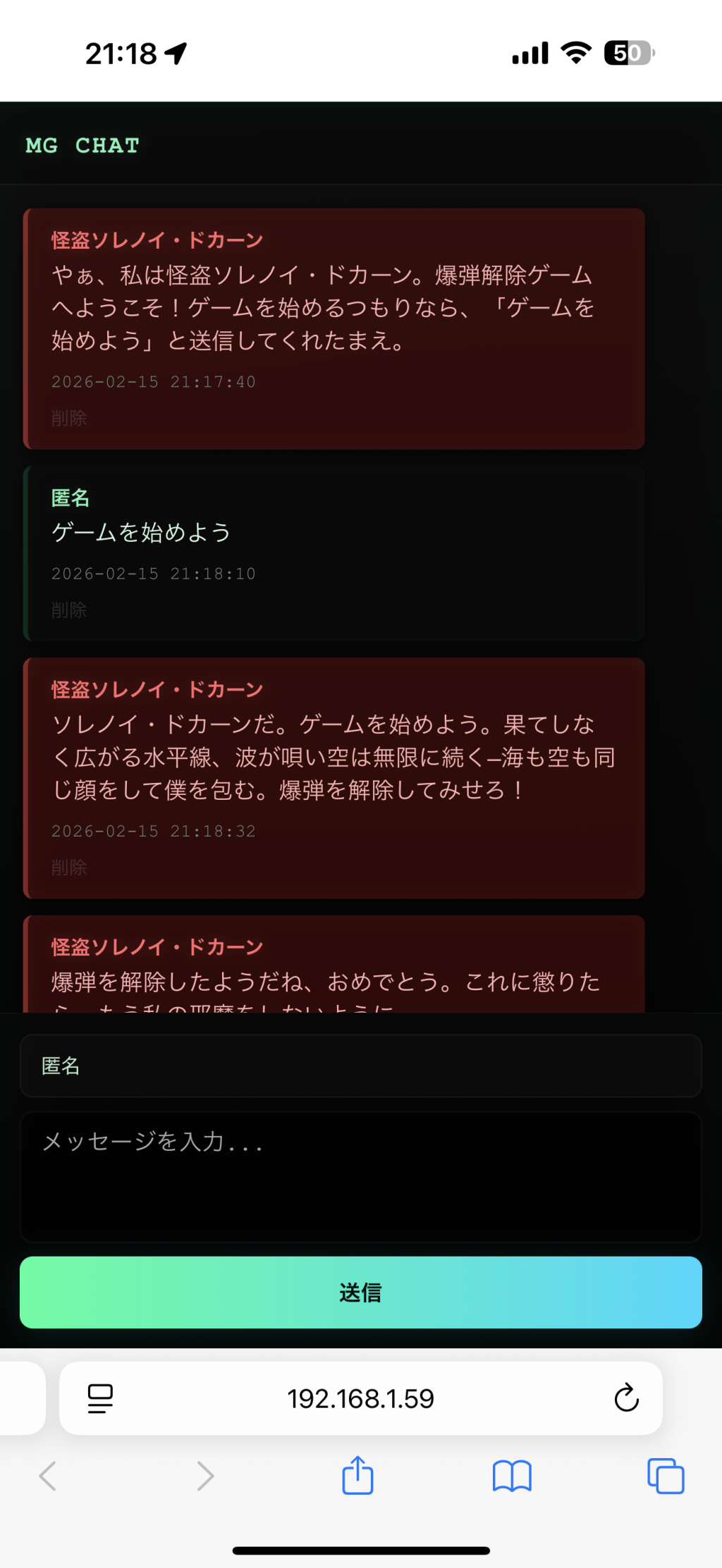Tap the 匿名 name input field
Image resolution: width=722 pixels, height=1568 pixels.
coord(361,1066)
